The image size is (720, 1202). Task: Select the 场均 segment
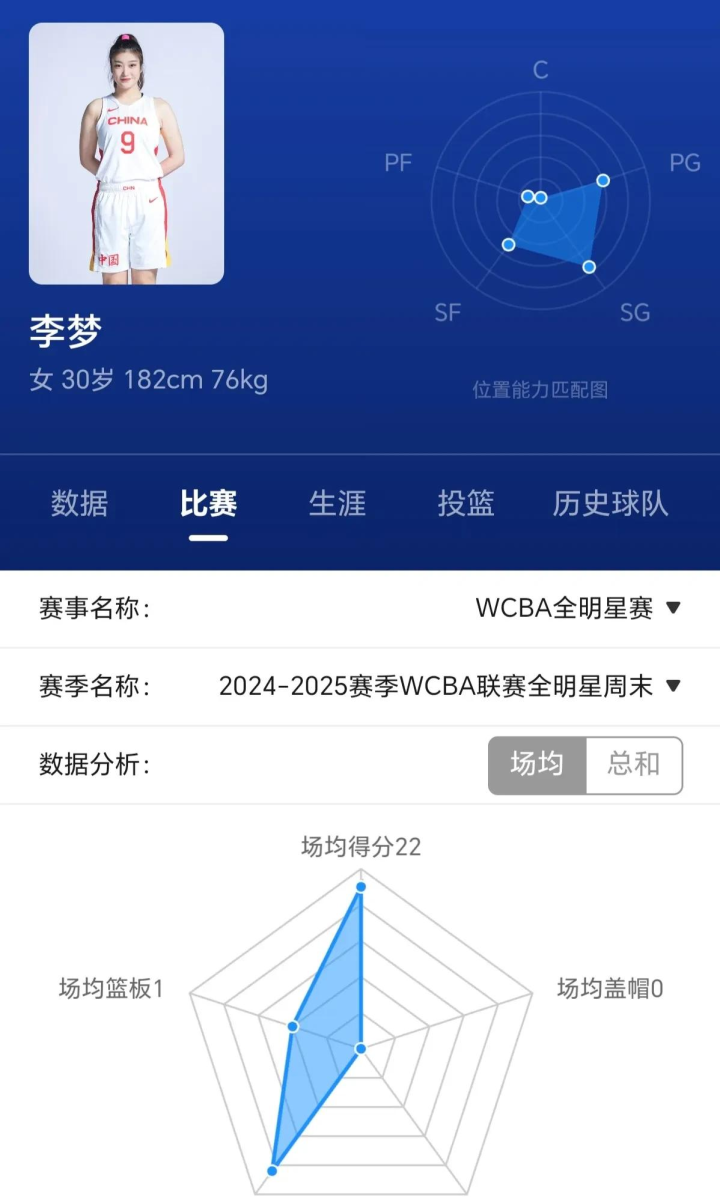tap(537, 765)
